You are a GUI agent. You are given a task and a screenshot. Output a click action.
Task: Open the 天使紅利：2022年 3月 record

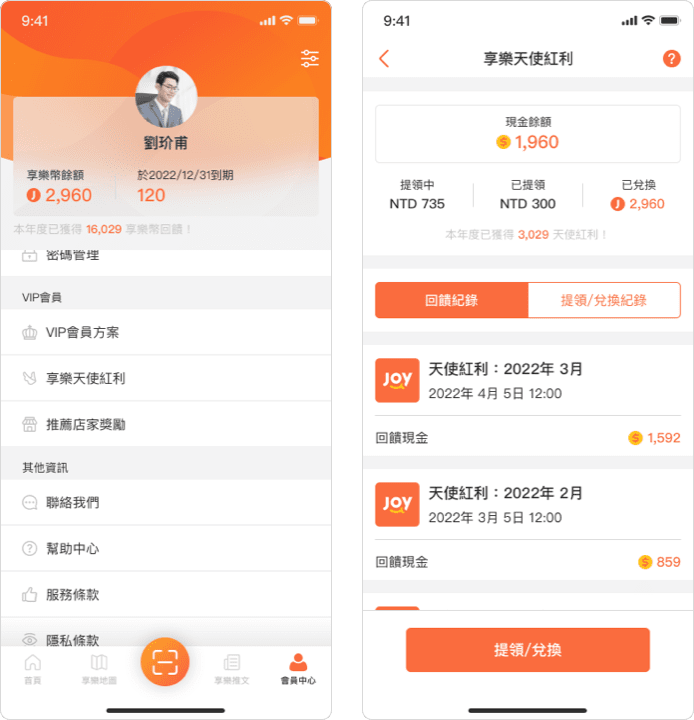[x=527, y=380]
